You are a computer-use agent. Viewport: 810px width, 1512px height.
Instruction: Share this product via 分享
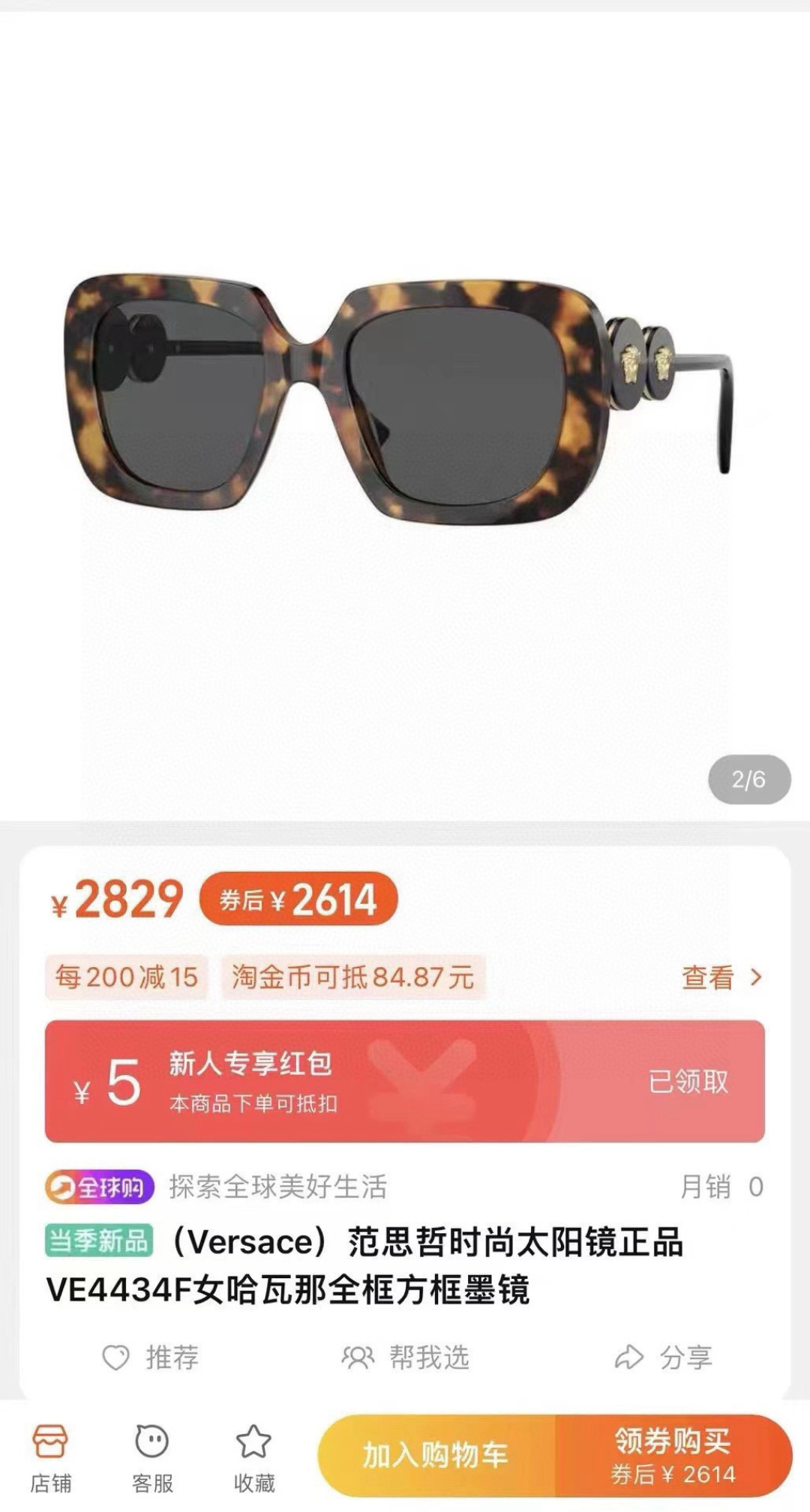tap(663, 1357)
